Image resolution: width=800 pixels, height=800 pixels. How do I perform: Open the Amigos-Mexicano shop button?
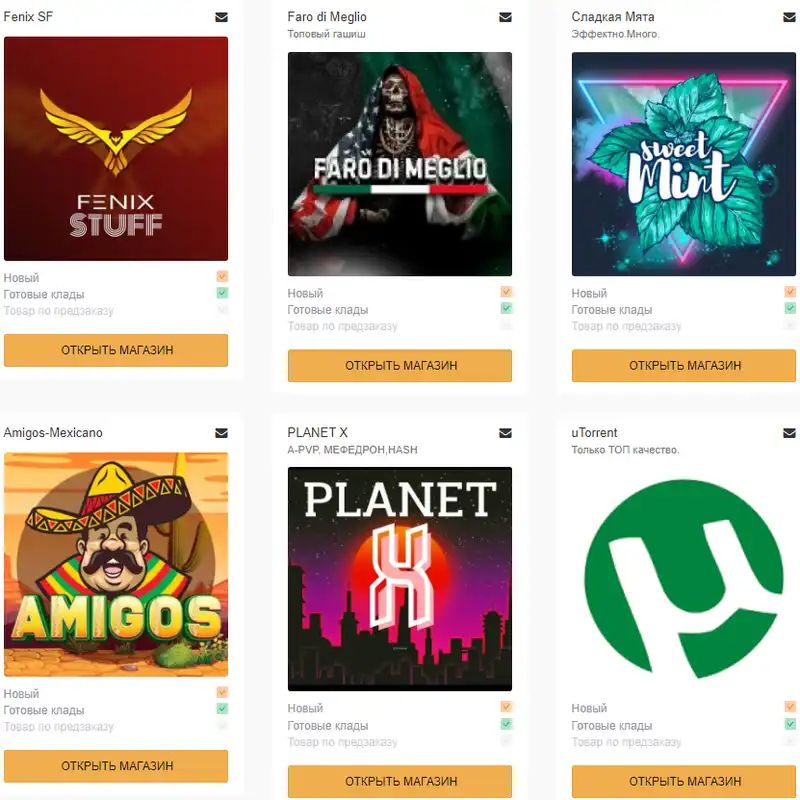(116, 766)
